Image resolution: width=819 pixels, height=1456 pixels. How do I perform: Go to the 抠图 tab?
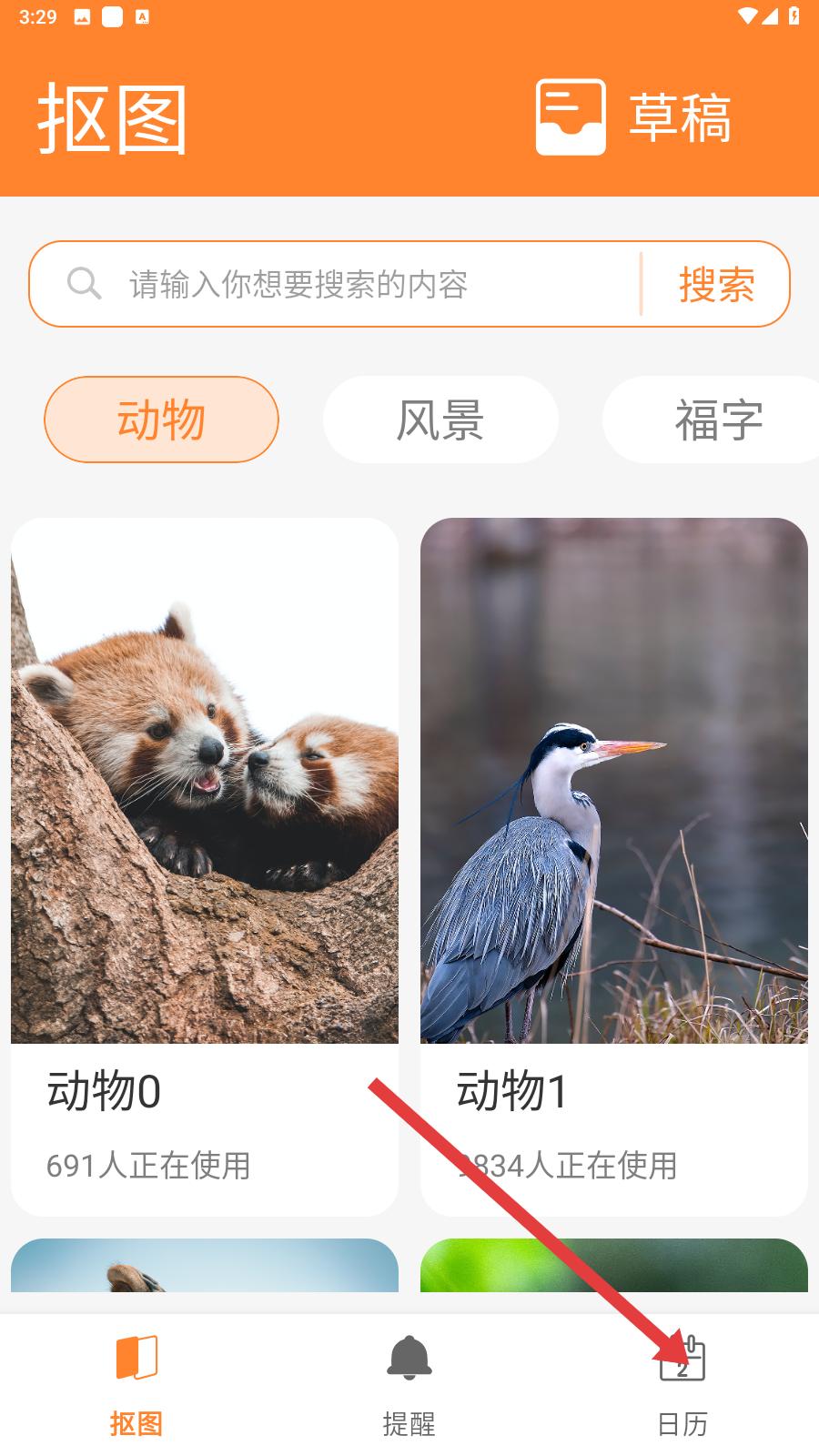(136, 1385)
